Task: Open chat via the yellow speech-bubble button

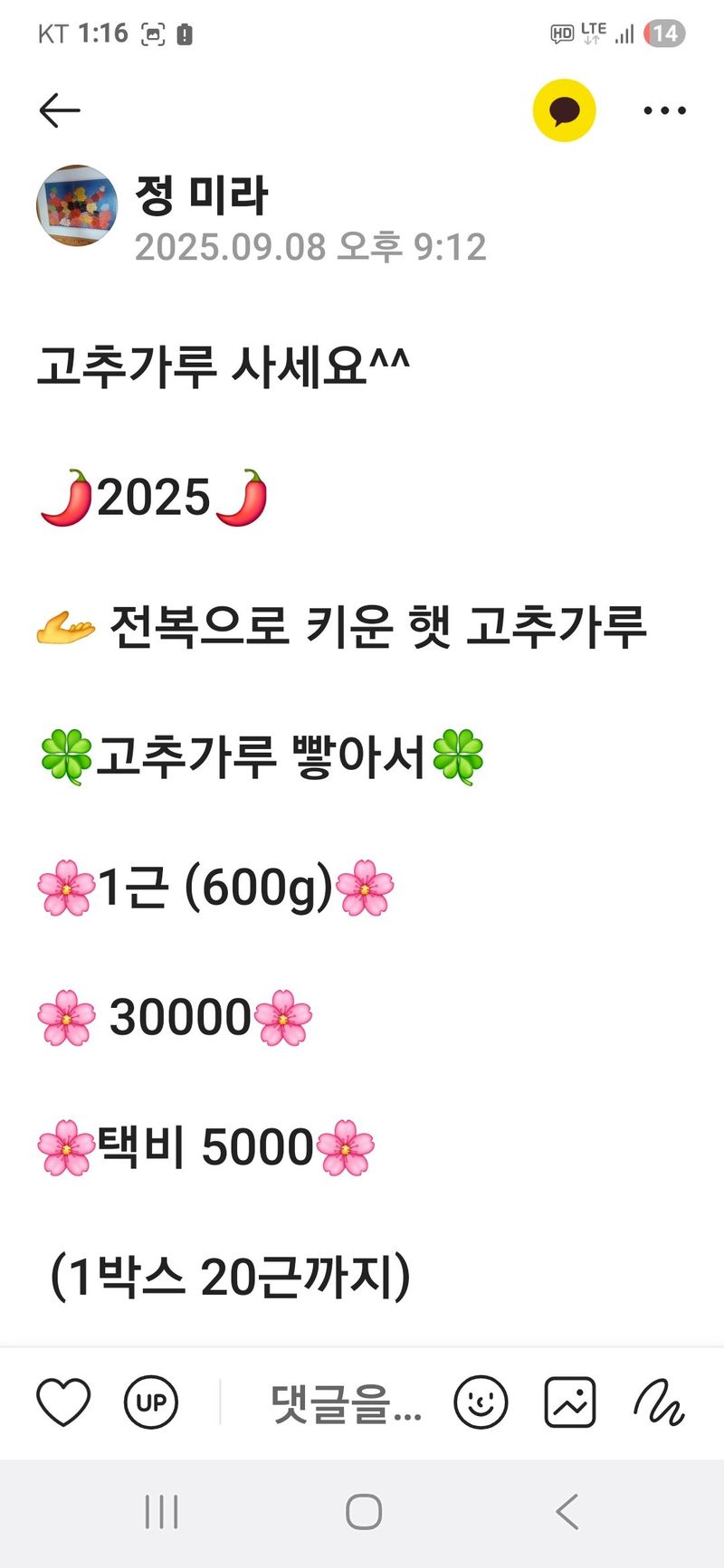Action: point(564,110)
